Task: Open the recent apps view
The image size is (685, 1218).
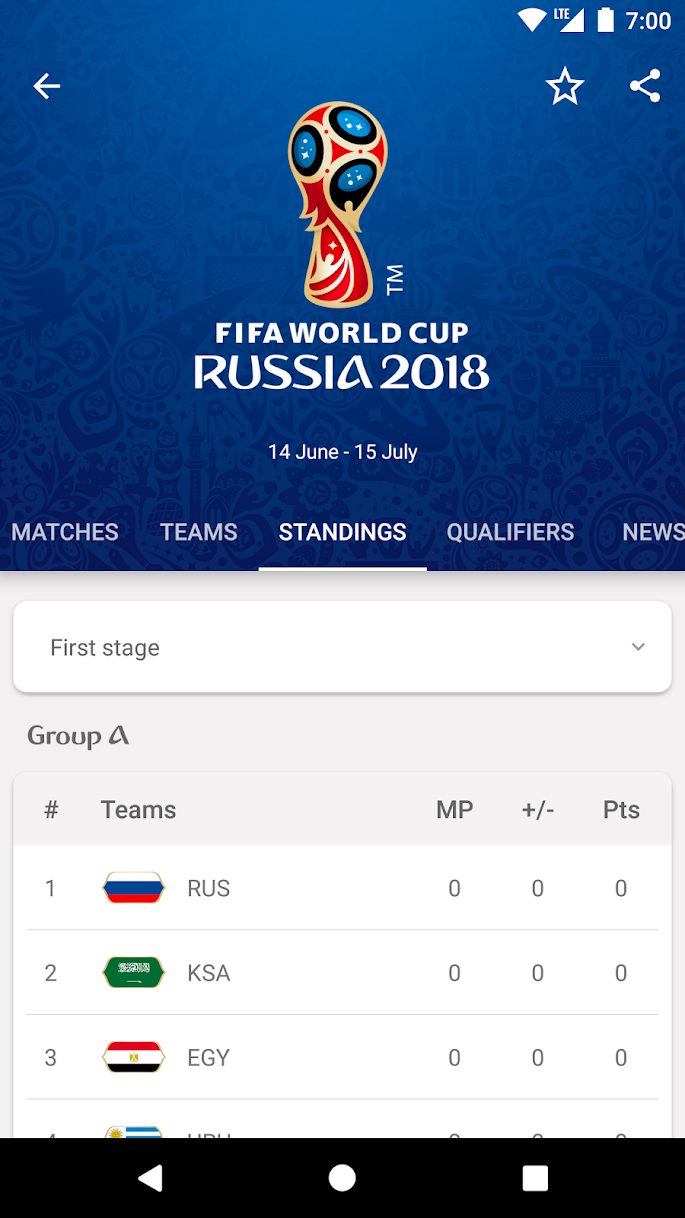Action: [x=535, y=1178]
